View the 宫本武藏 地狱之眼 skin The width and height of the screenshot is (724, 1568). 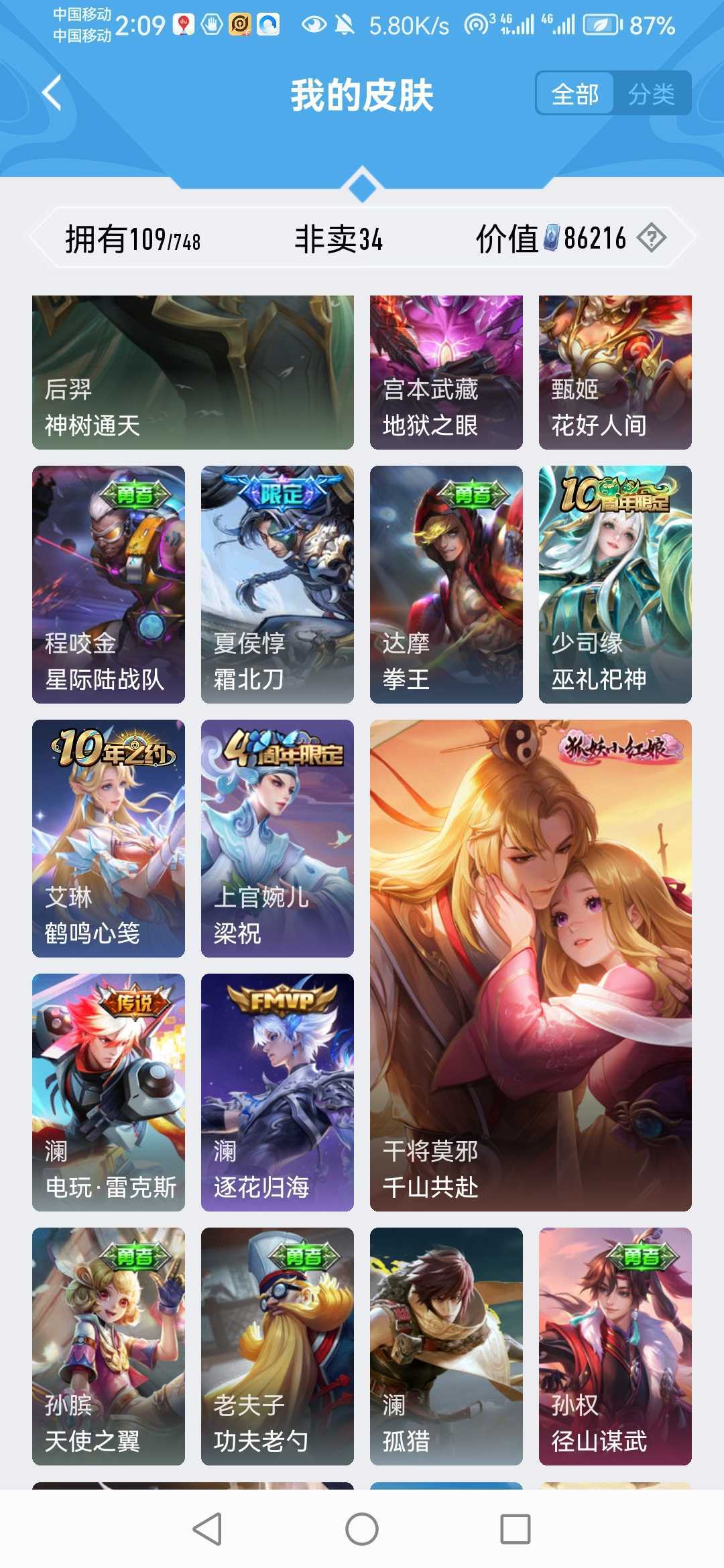(x=446, y=372)
